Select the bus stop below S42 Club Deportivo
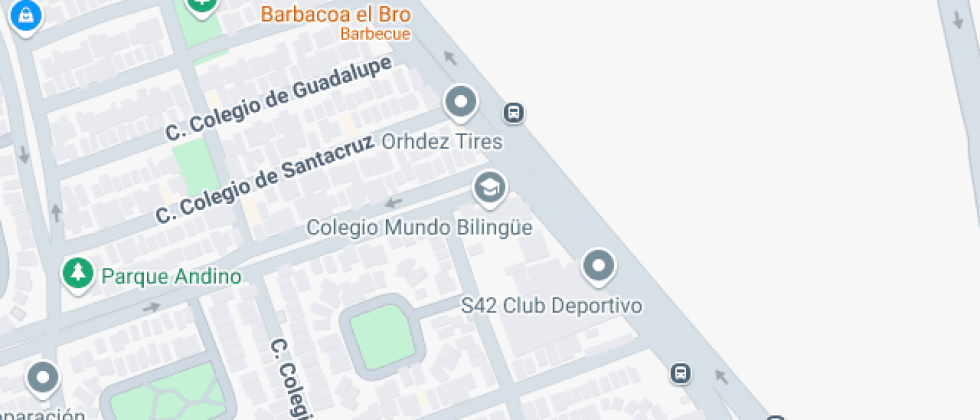The image size is (980, 420). coord(681,373)
